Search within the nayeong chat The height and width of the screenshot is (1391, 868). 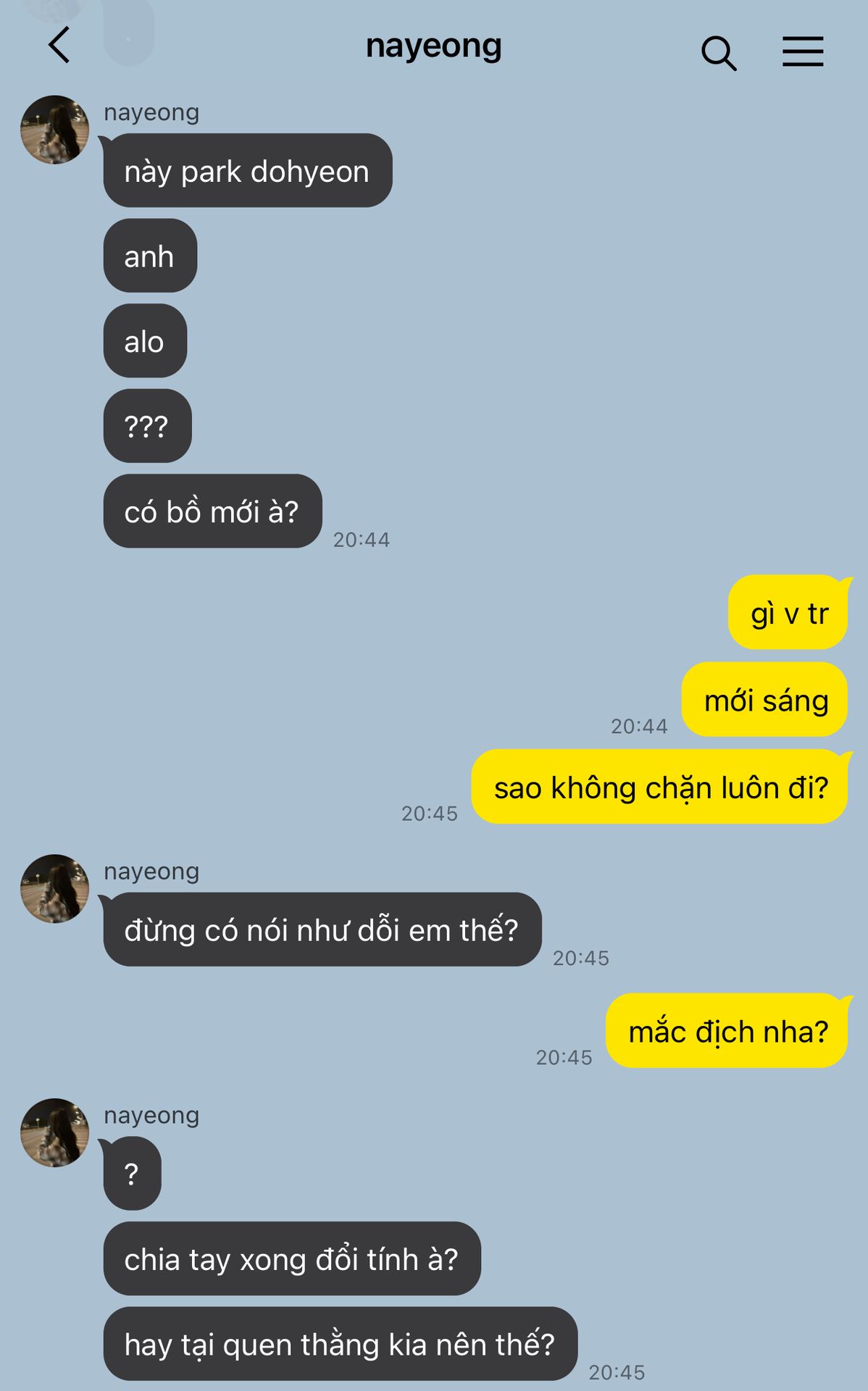pos(719,53)
